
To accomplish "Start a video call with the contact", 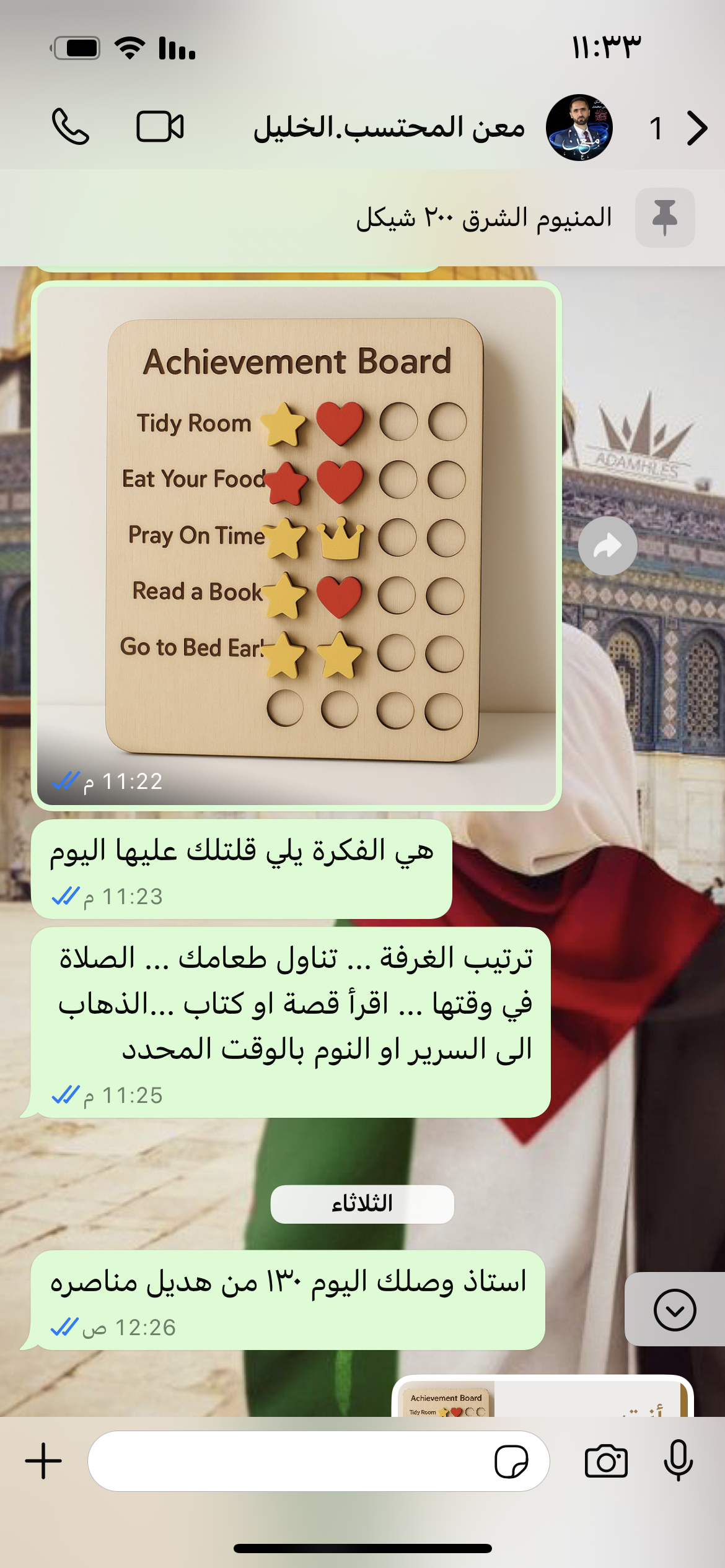I will pyautogui.click(x=160, y=127).
